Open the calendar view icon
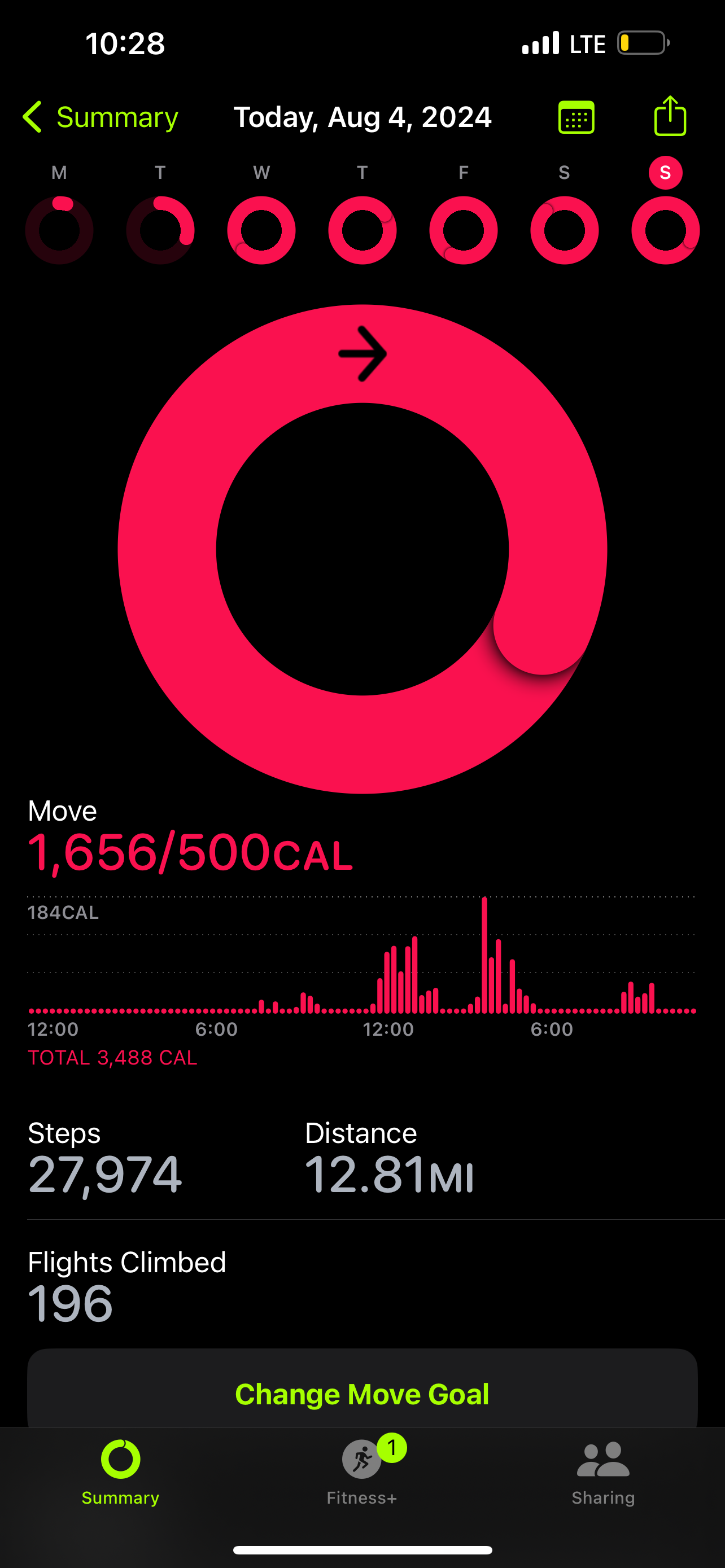The image size is (725, 1568). click(576, 117)
